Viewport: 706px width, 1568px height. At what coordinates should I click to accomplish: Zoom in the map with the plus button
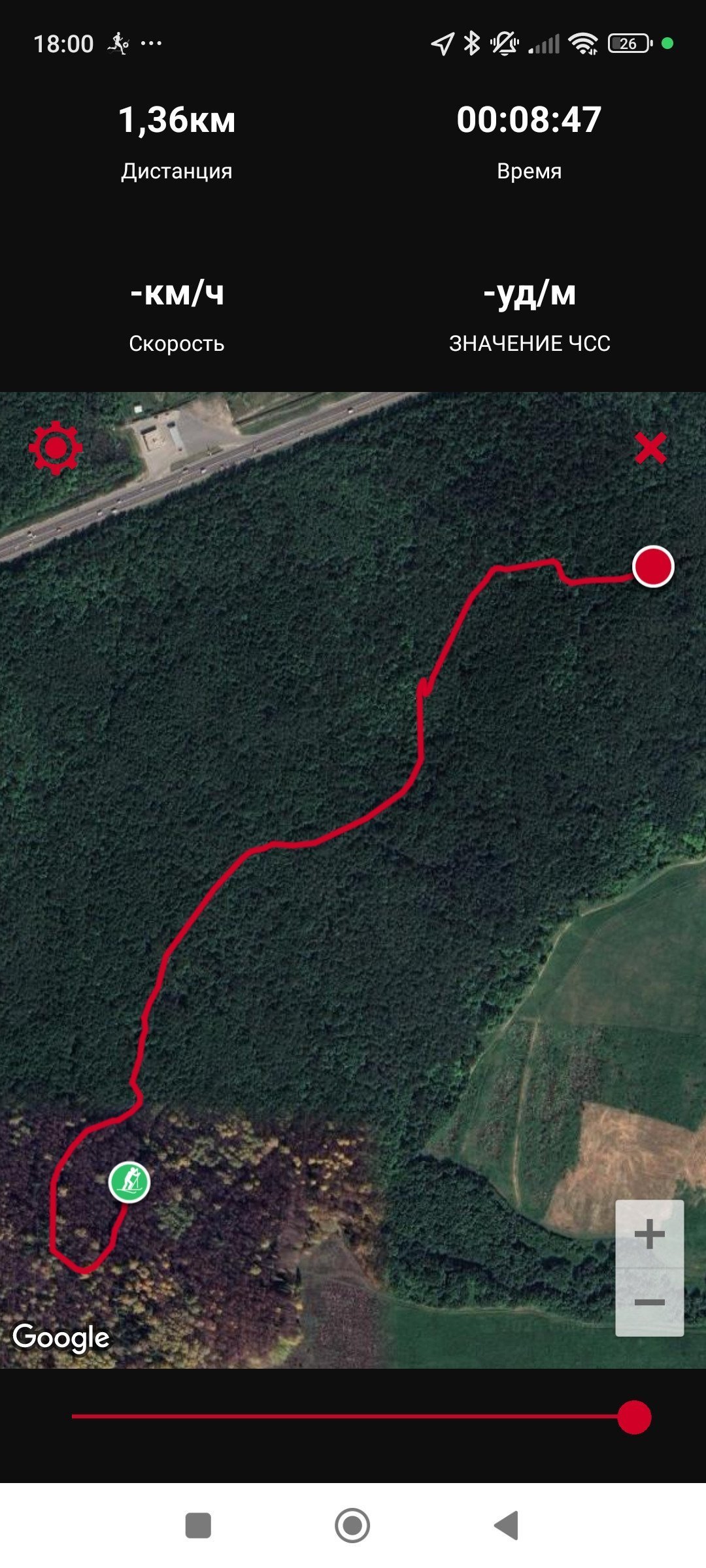click(x=650, y=1234)
